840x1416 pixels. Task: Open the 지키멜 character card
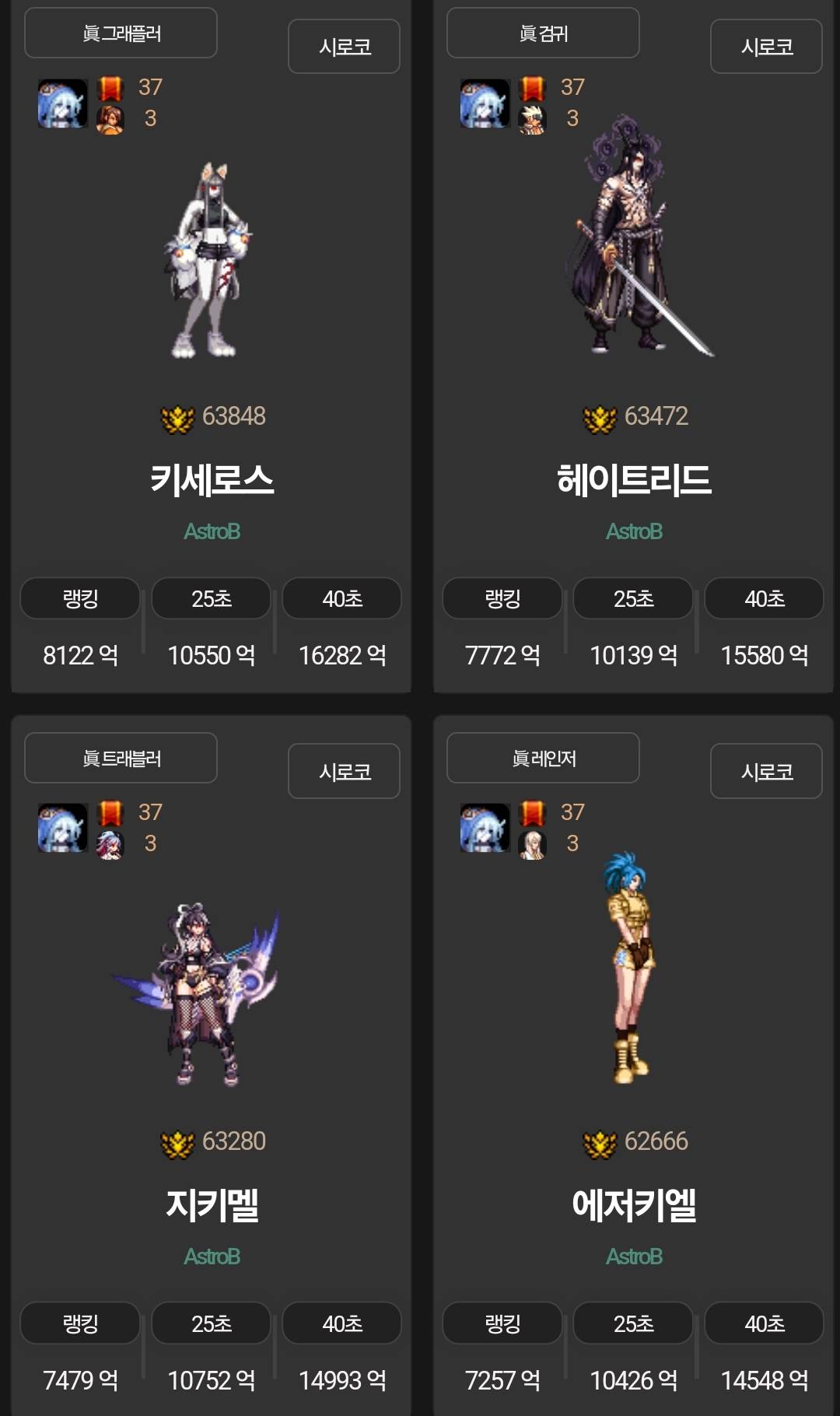pos(212,1203)
